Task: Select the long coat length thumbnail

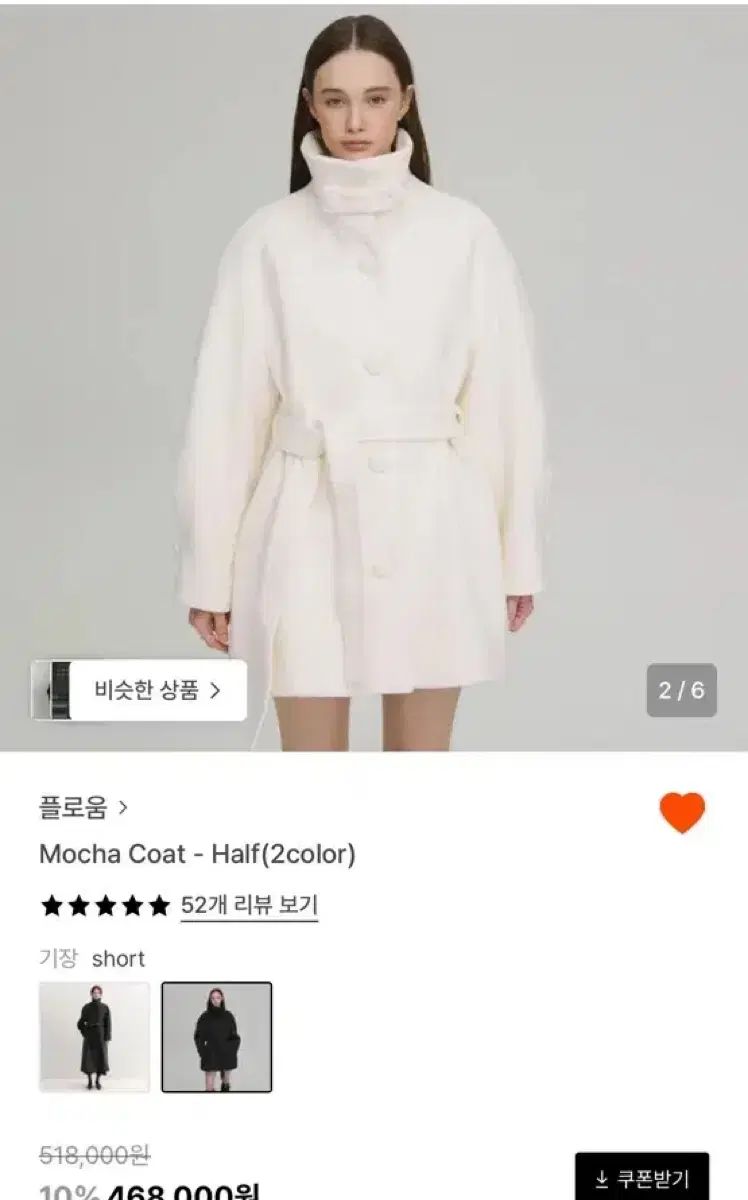Action: [94, 1036]
